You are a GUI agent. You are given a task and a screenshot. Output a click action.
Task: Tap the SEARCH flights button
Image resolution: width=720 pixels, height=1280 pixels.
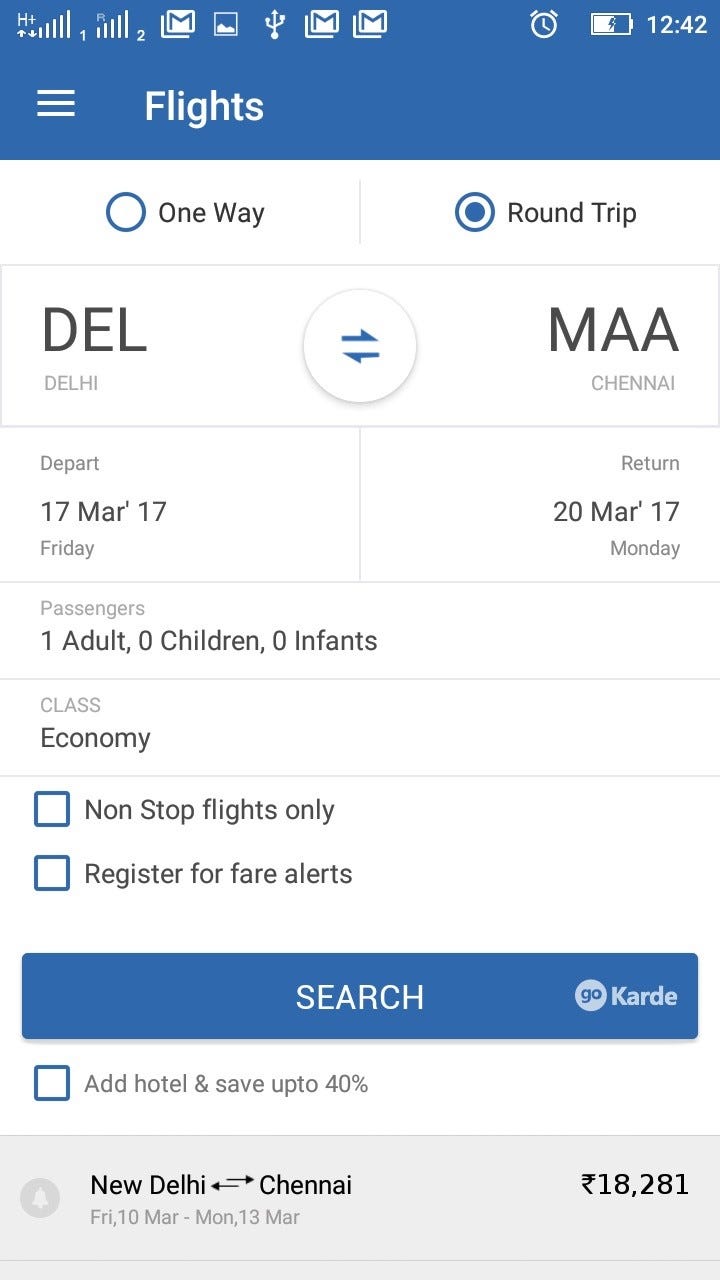point(360,996)
